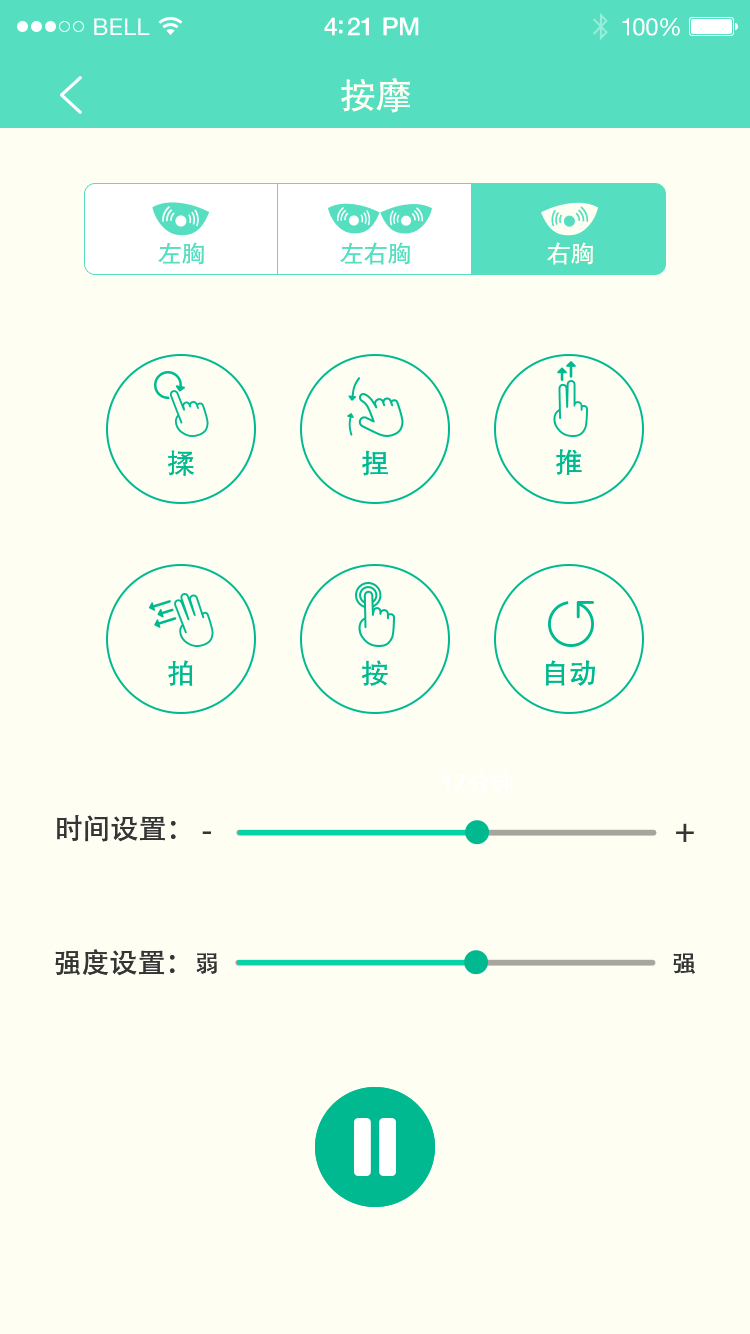Viewport: 750px width, 1334px height.
Task: Click 弱 to lower intensity
Action: point(206,962)
